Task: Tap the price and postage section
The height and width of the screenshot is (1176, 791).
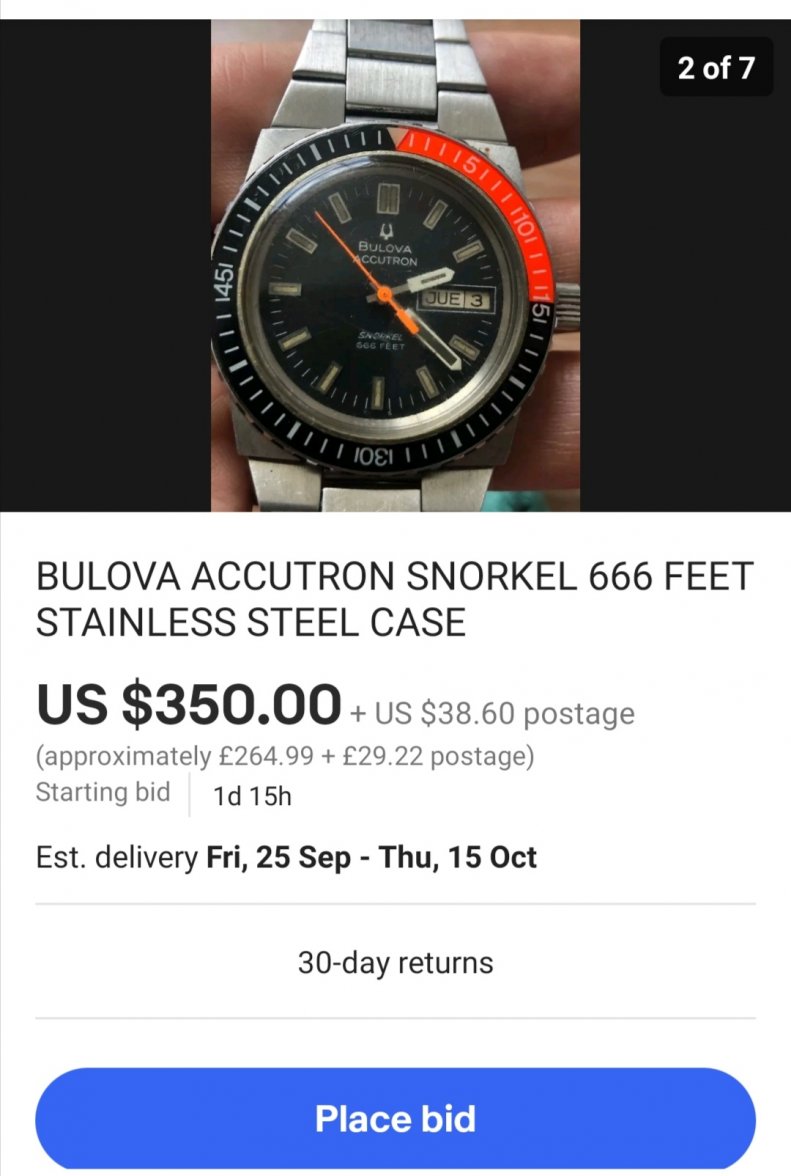Action: pyautogui.click(x=395, y=730)
